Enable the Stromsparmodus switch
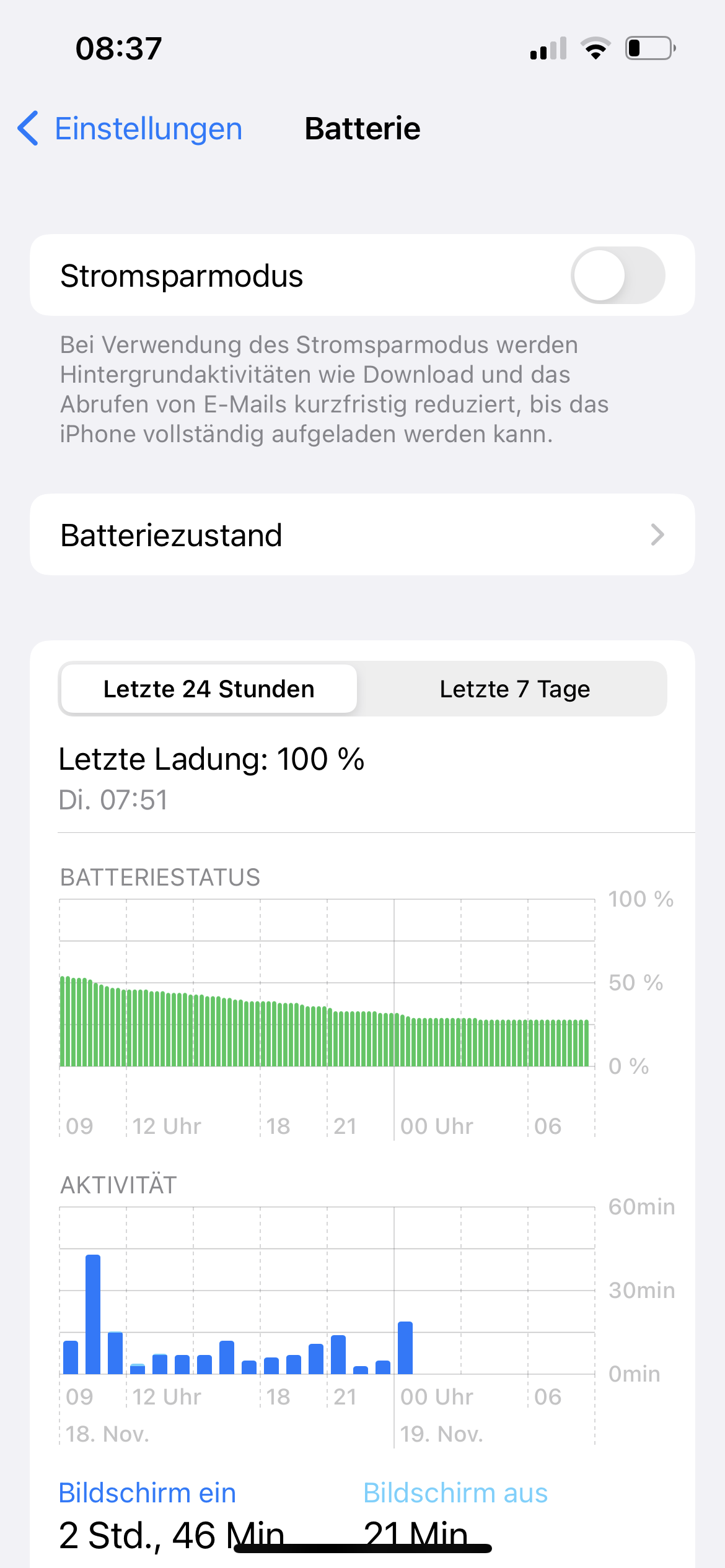 tap(617, 276)
